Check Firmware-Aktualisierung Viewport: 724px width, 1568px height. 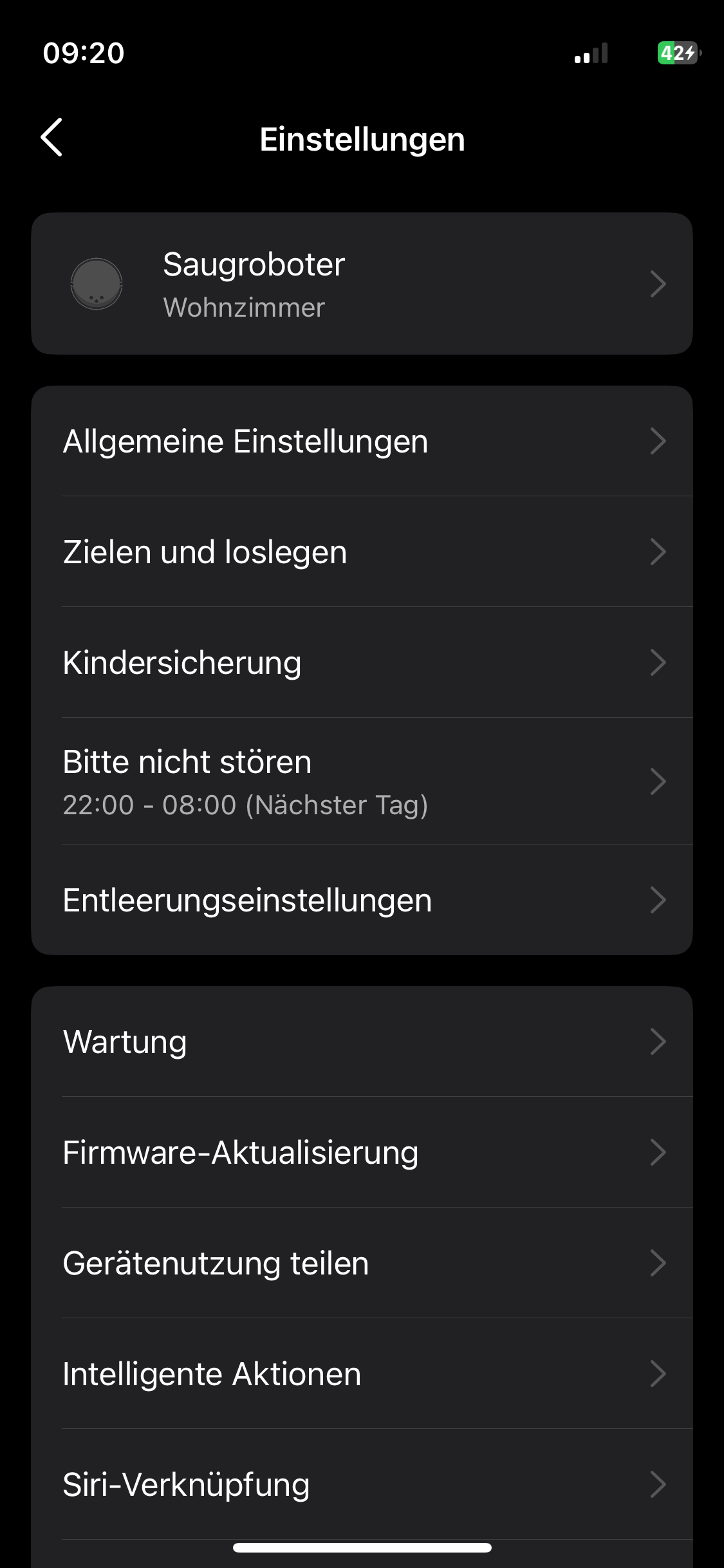[x=362, y=1152]
